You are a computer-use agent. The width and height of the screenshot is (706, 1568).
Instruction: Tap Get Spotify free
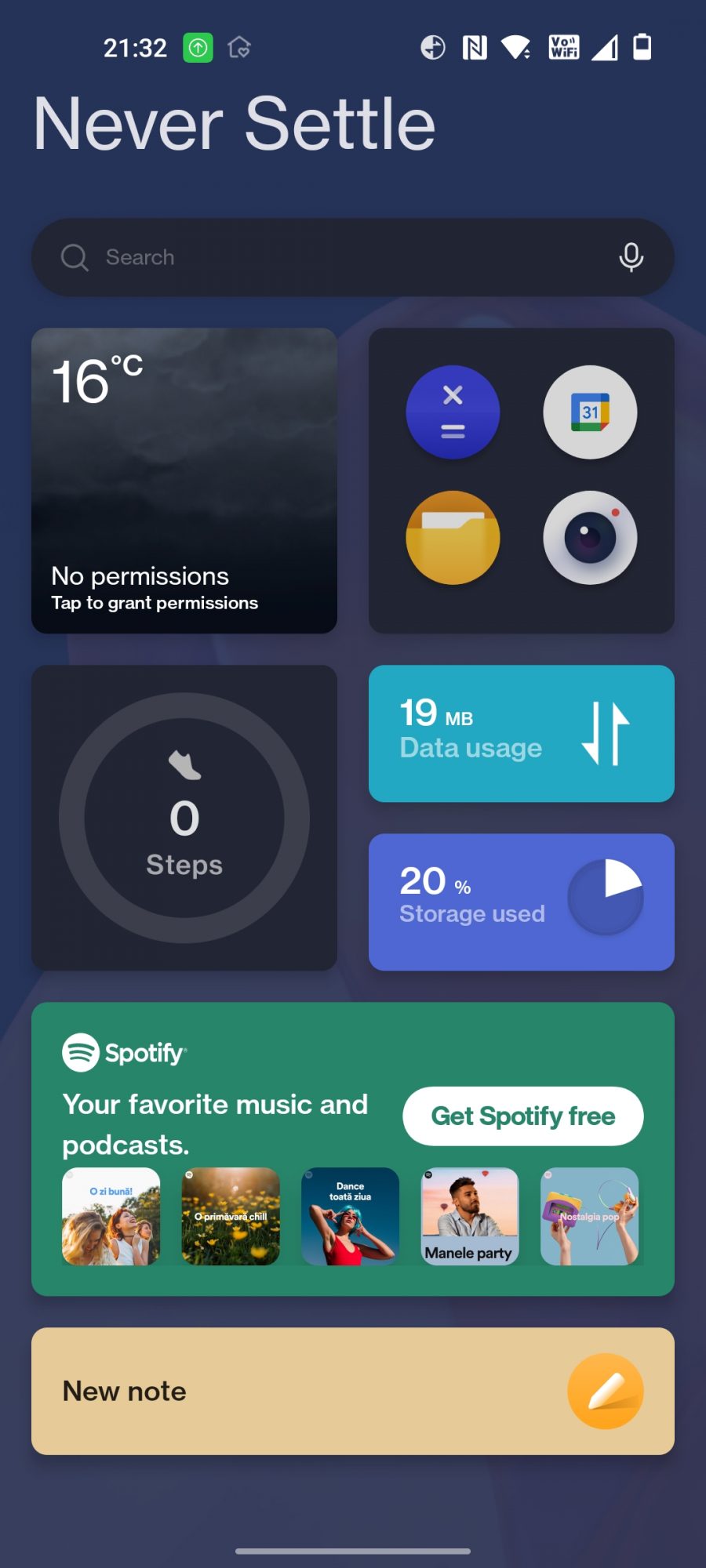tap(522, 1116)
